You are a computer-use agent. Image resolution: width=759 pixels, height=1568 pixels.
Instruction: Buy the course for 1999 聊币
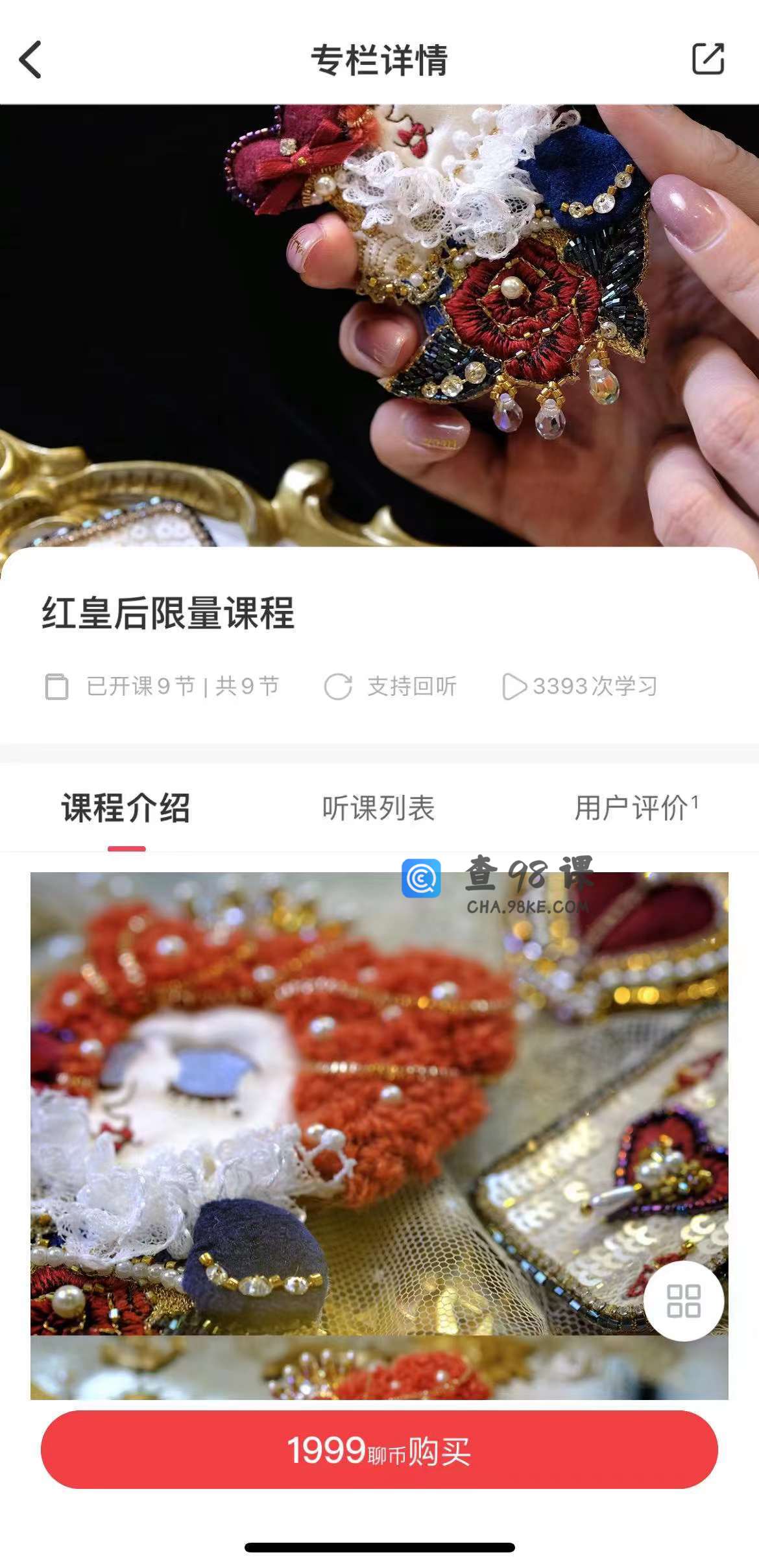point(379,1450)
